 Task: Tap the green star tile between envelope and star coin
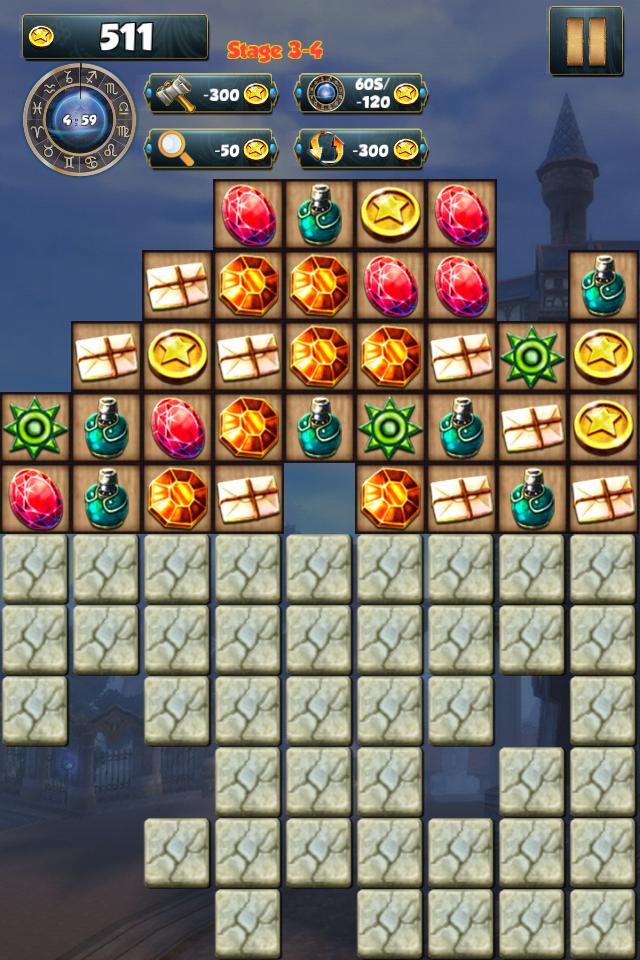(533, 355)
